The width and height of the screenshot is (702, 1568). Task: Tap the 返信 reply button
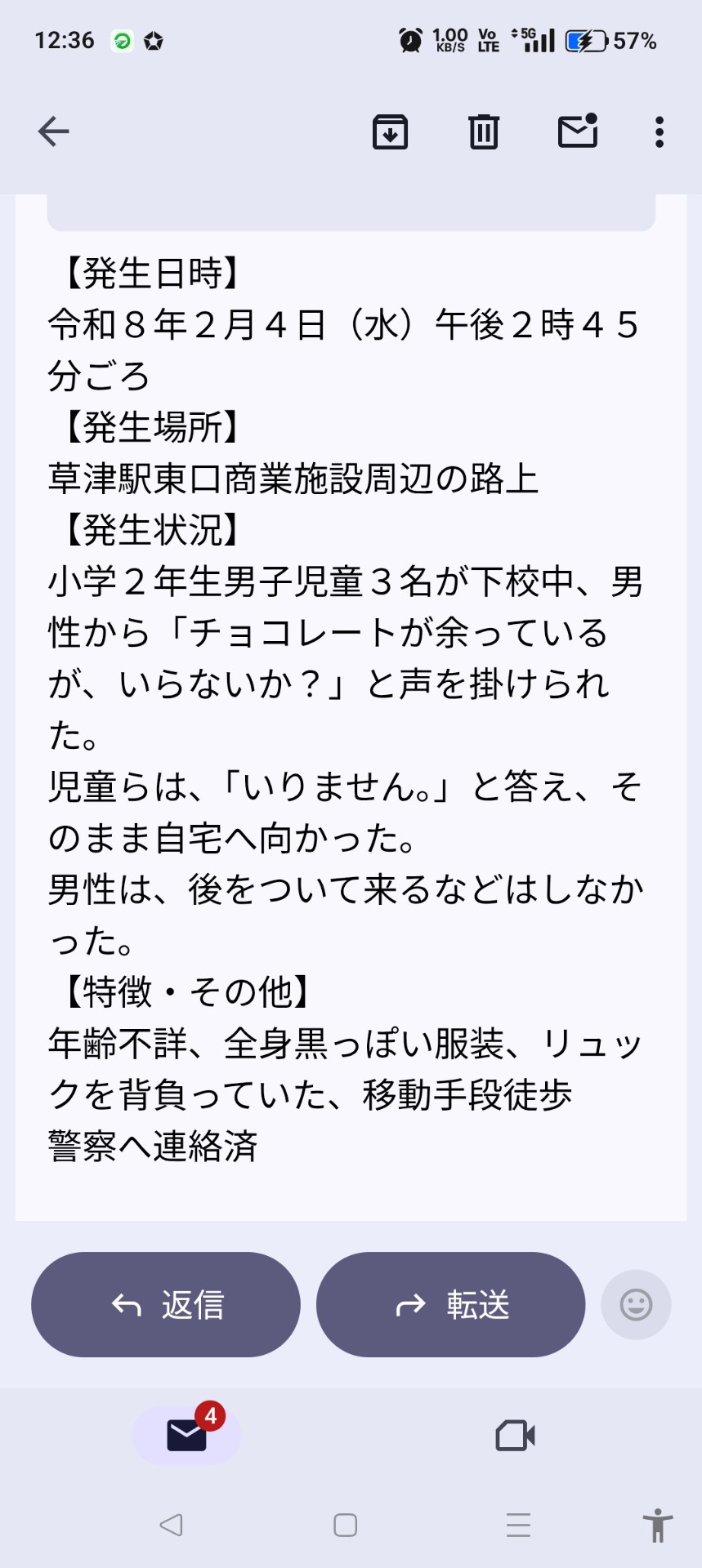(x=166, y=1304)
